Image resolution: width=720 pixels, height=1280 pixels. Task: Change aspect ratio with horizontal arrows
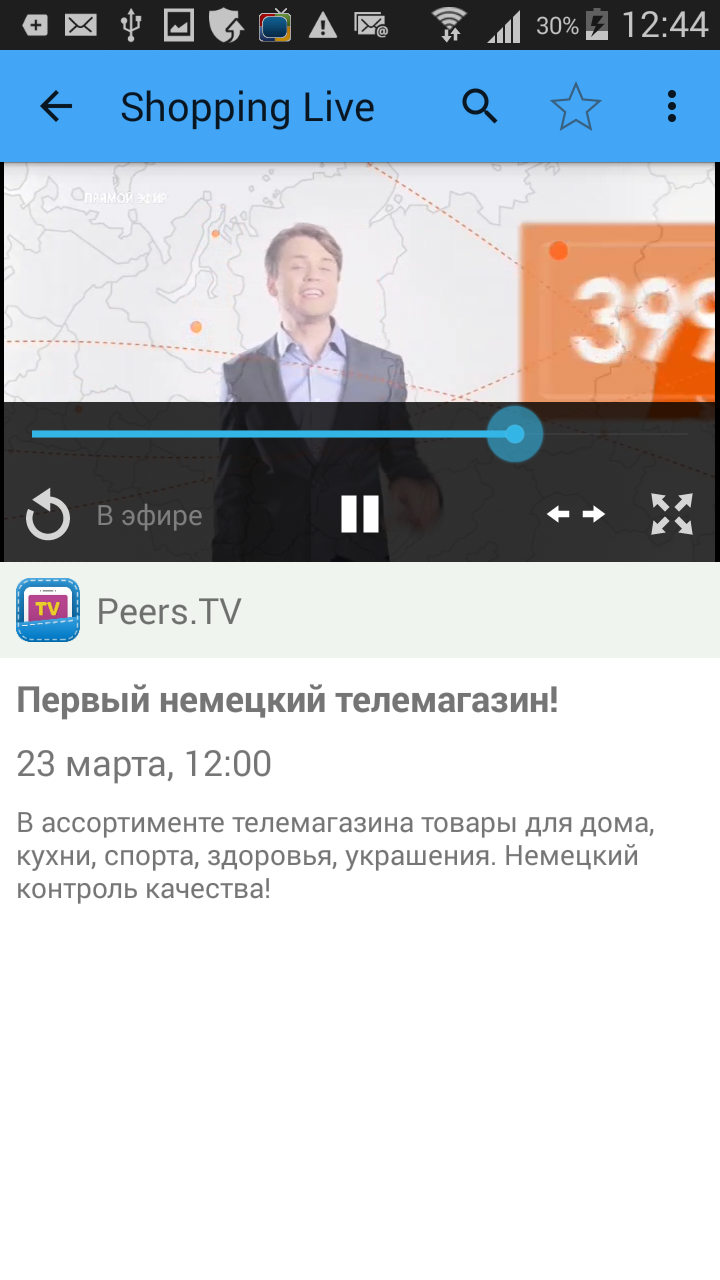click(576, 514)
